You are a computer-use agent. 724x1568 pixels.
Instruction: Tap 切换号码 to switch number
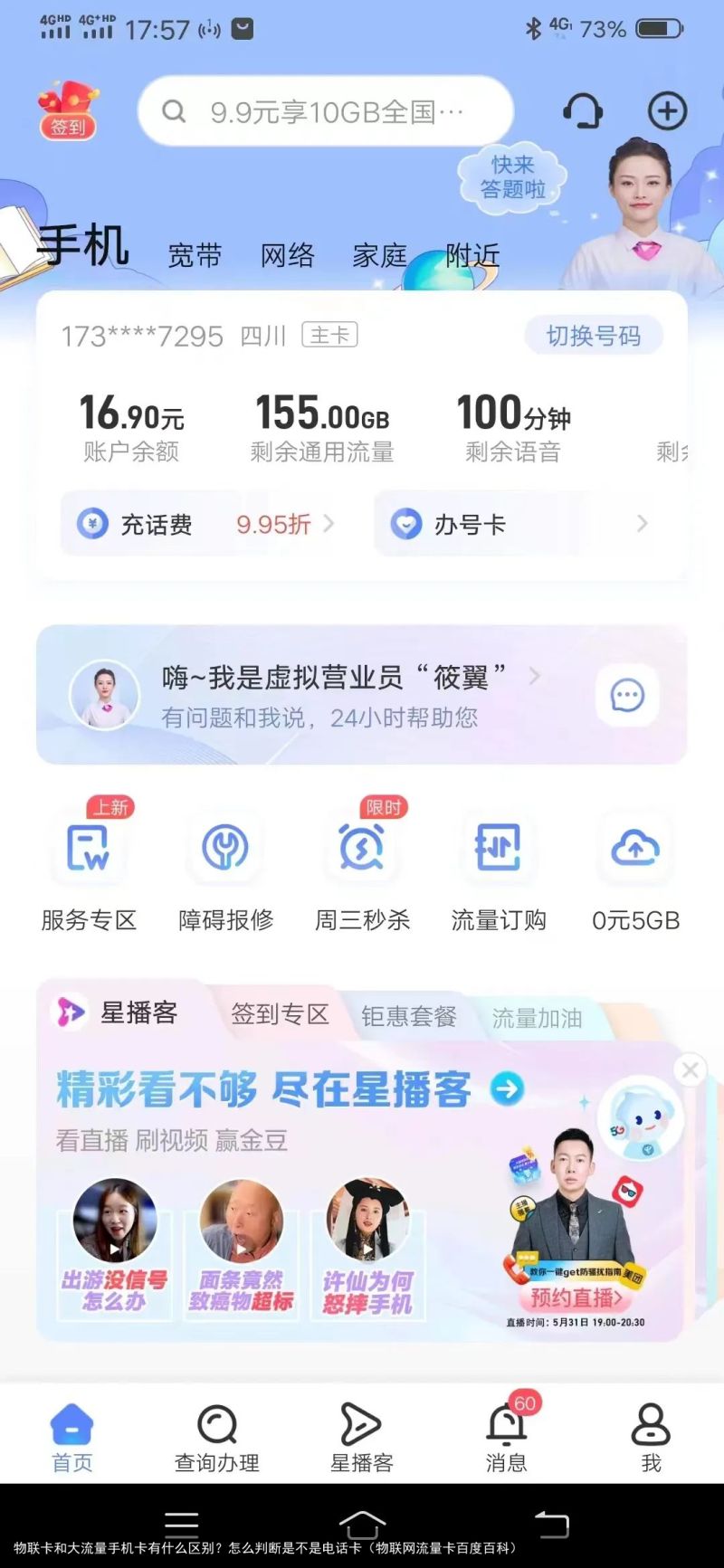[x=594, y=336]
